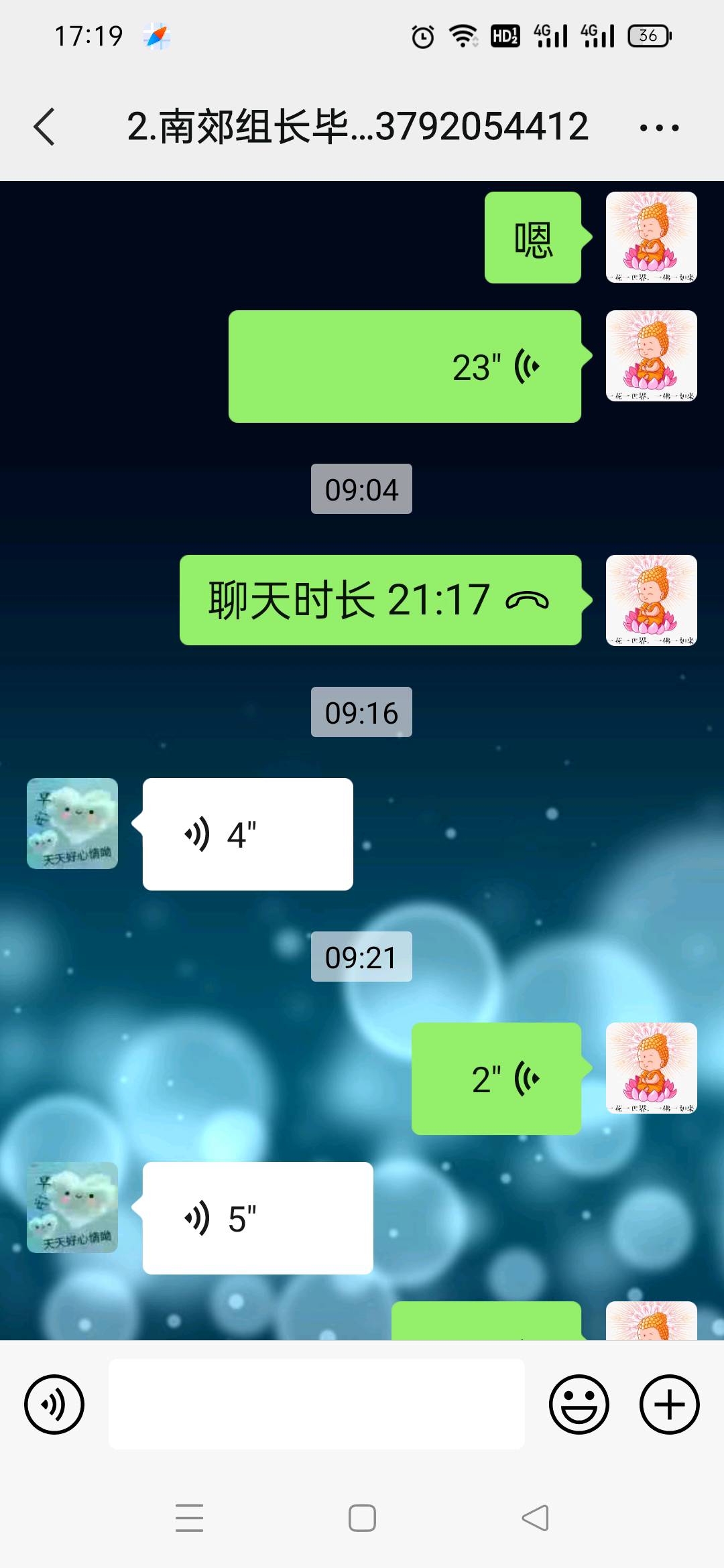Open the emoji picker

[579, 1404]
